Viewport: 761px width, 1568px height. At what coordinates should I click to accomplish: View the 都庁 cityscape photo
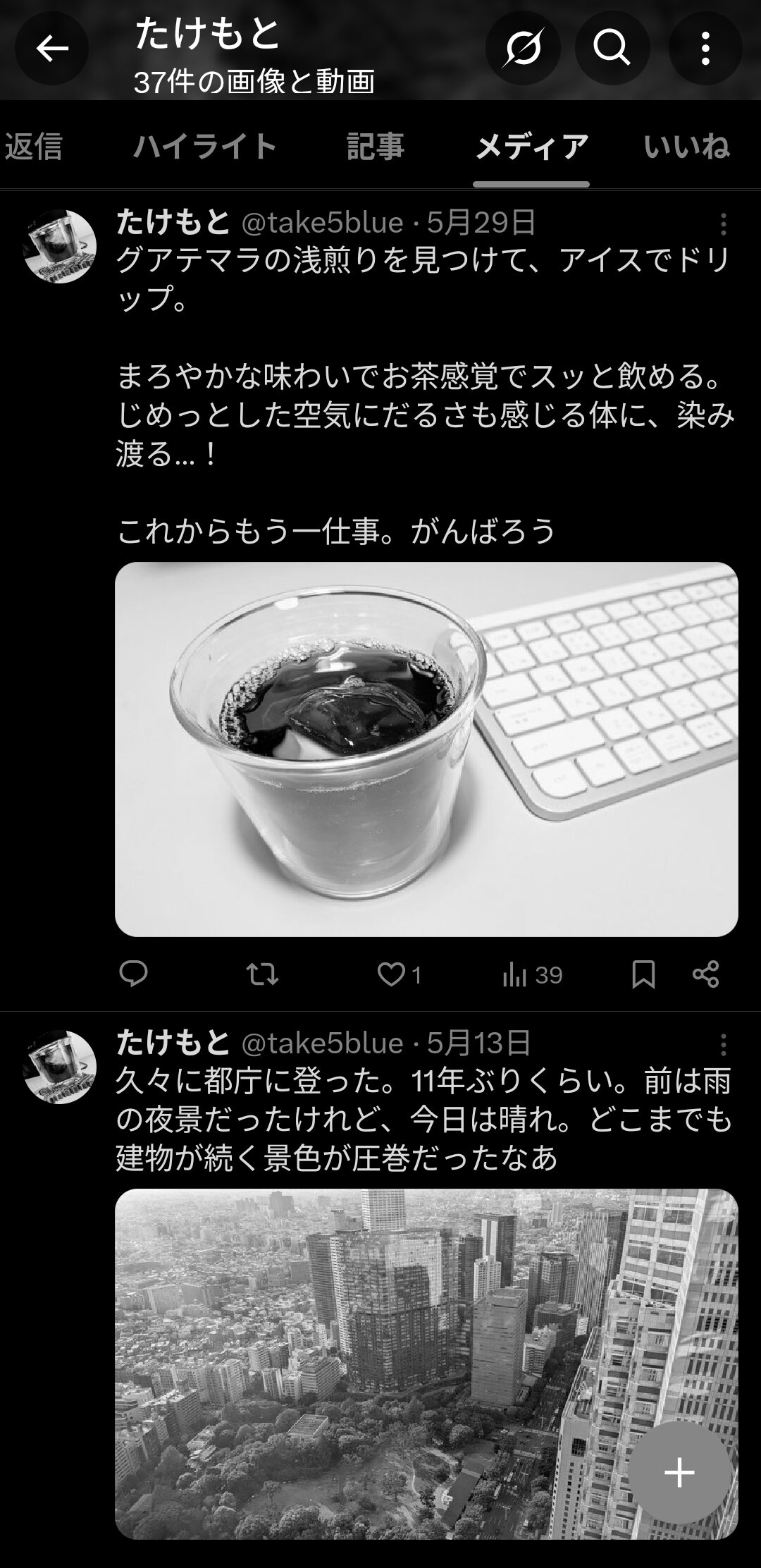366,1361
